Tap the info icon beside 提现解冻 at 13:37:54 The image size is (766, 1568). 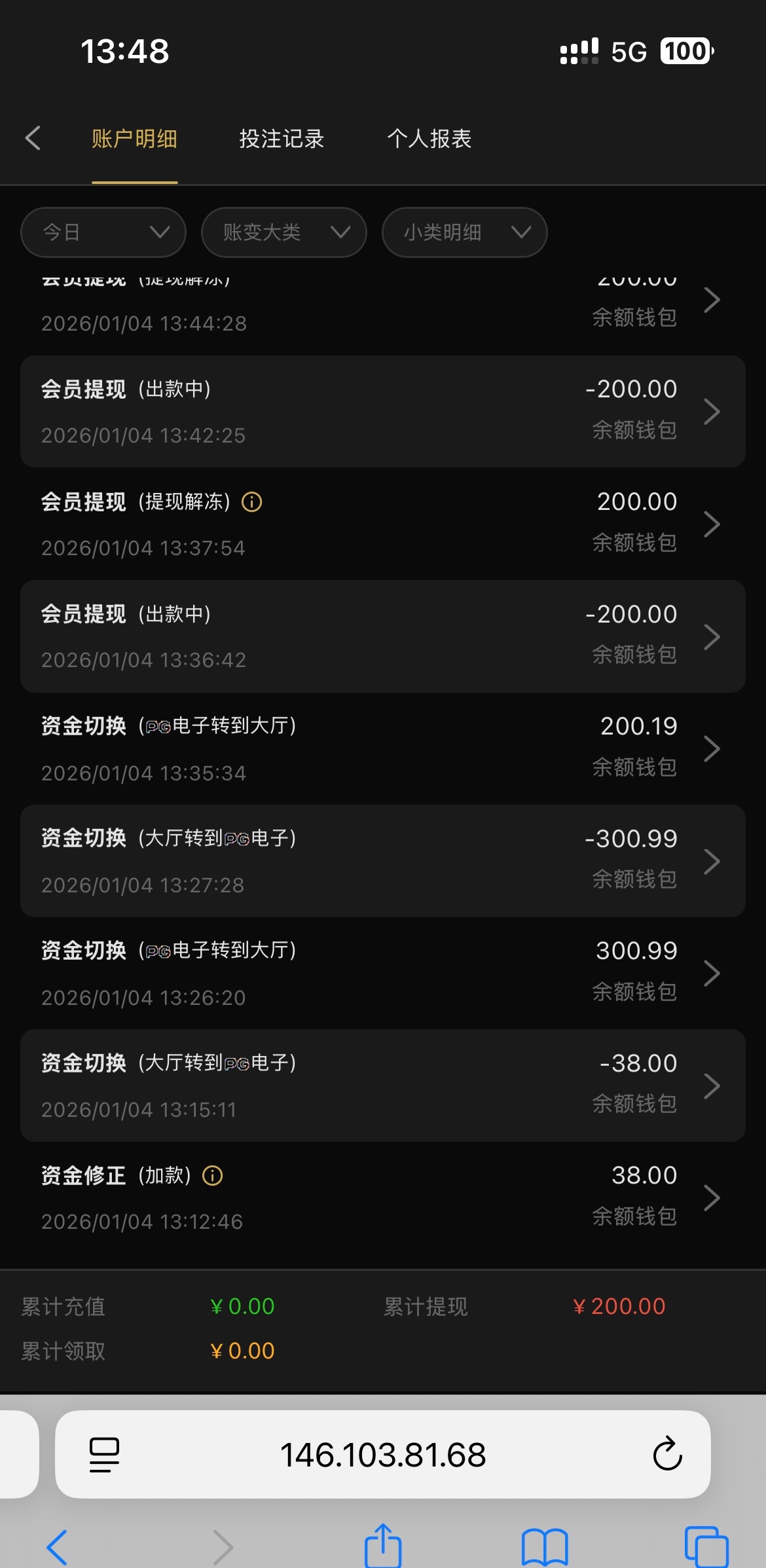point(252,502)
